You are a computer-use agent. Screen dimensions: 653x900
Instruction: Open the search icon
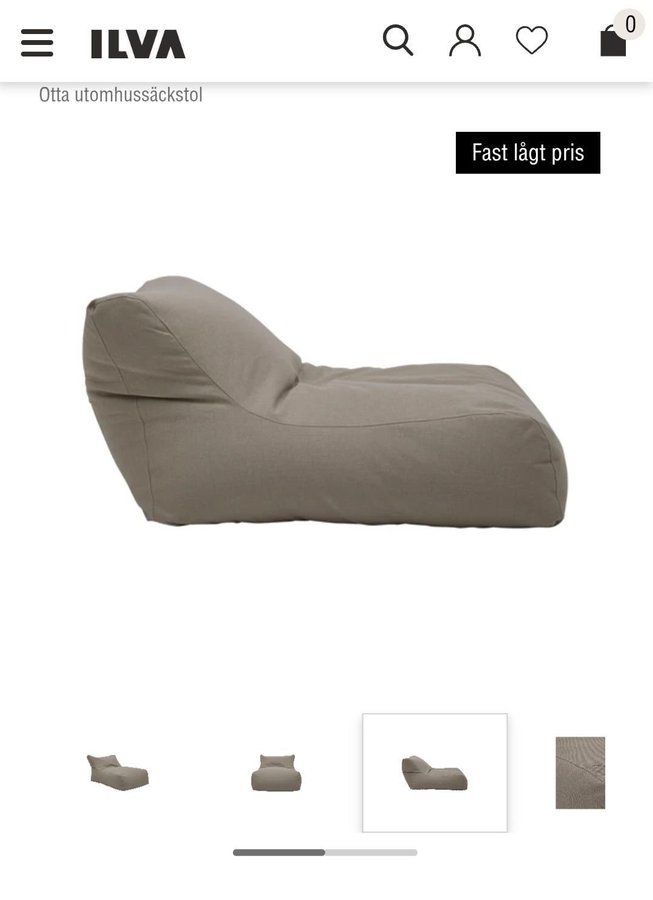(397, 40)
